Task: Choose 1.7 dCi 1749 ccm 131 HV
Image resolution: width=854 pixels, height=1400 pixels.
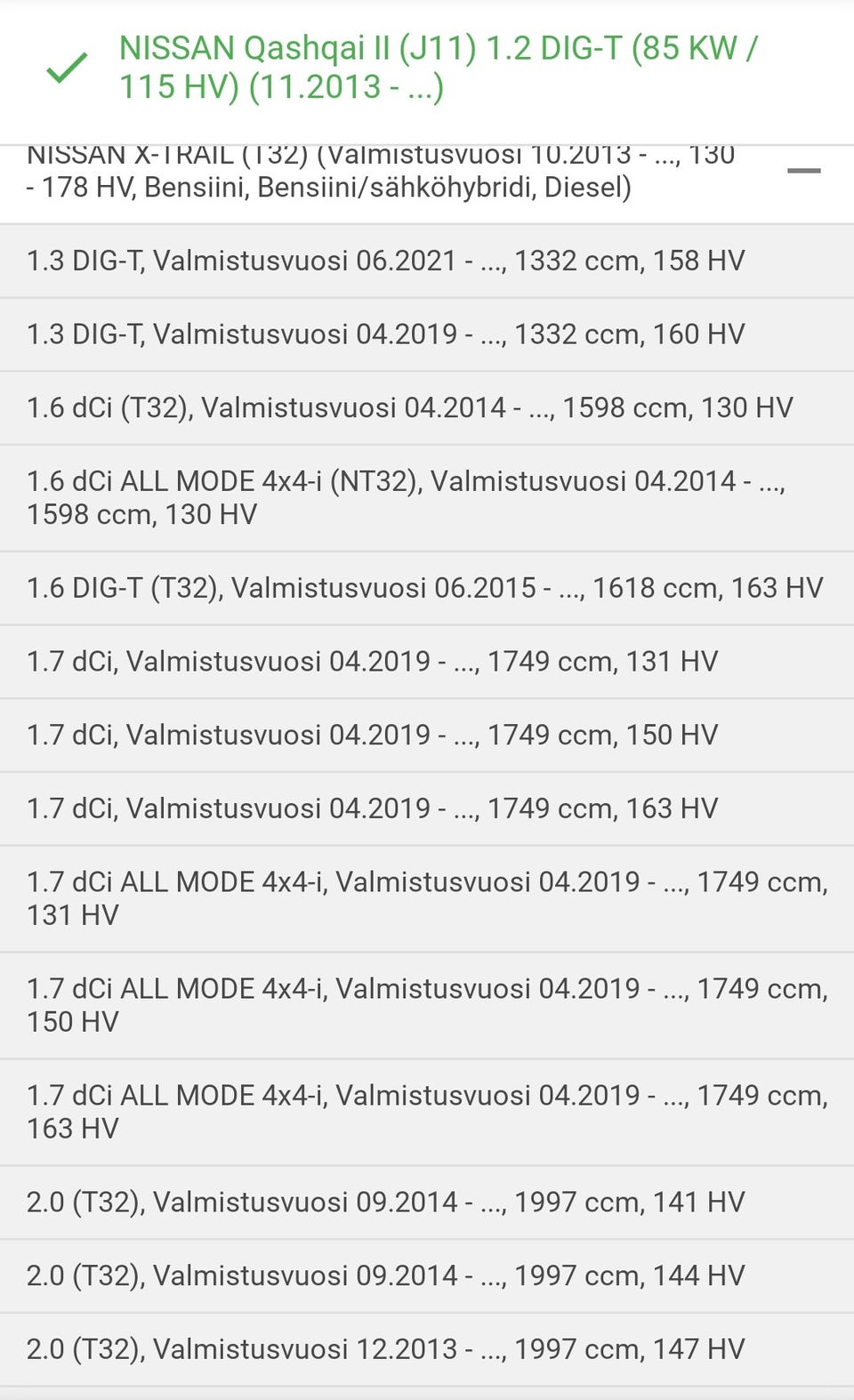Action: click(x=372, y=662)
